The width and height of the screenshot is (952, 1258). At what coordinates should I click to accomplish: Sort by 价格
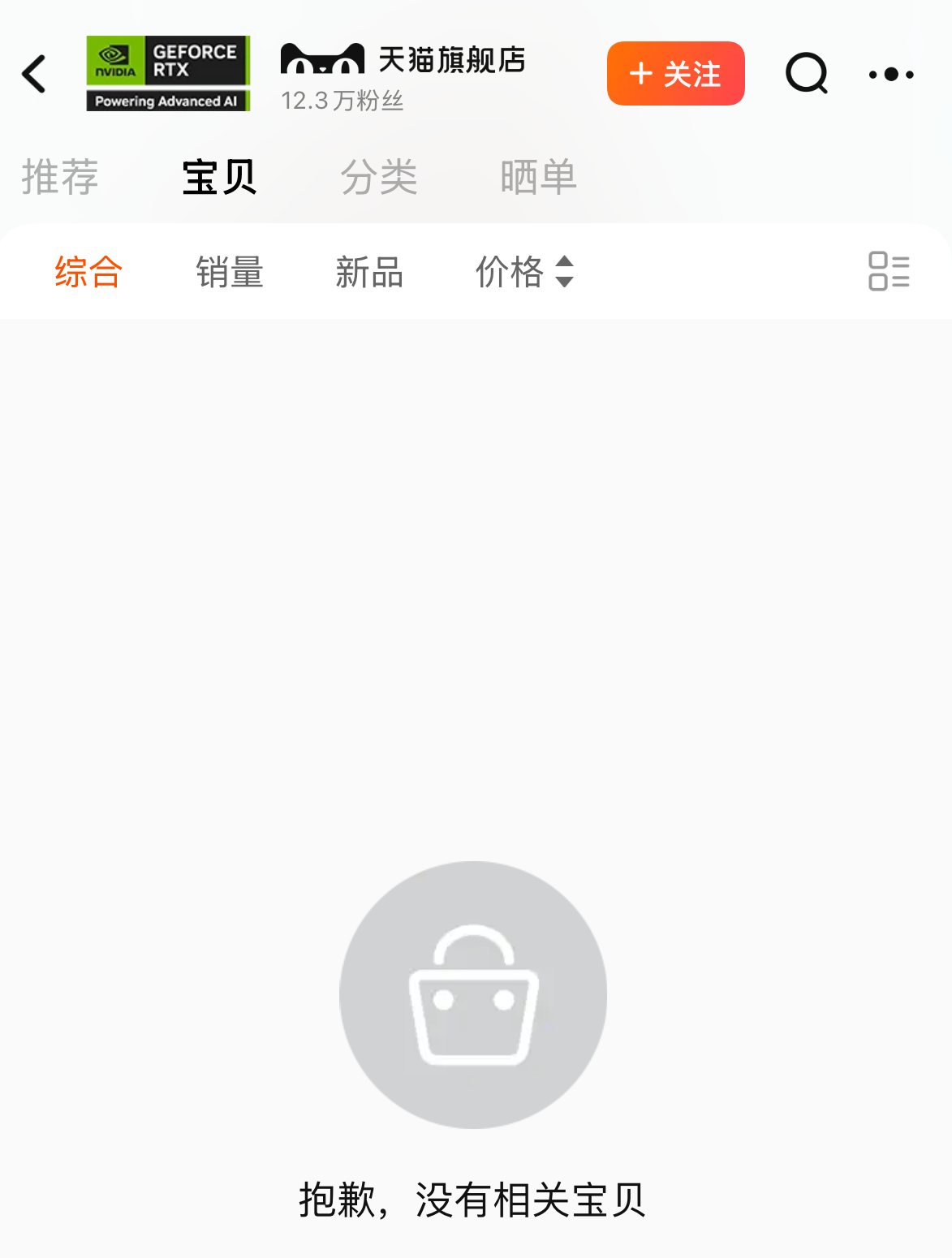coord(523,272)
